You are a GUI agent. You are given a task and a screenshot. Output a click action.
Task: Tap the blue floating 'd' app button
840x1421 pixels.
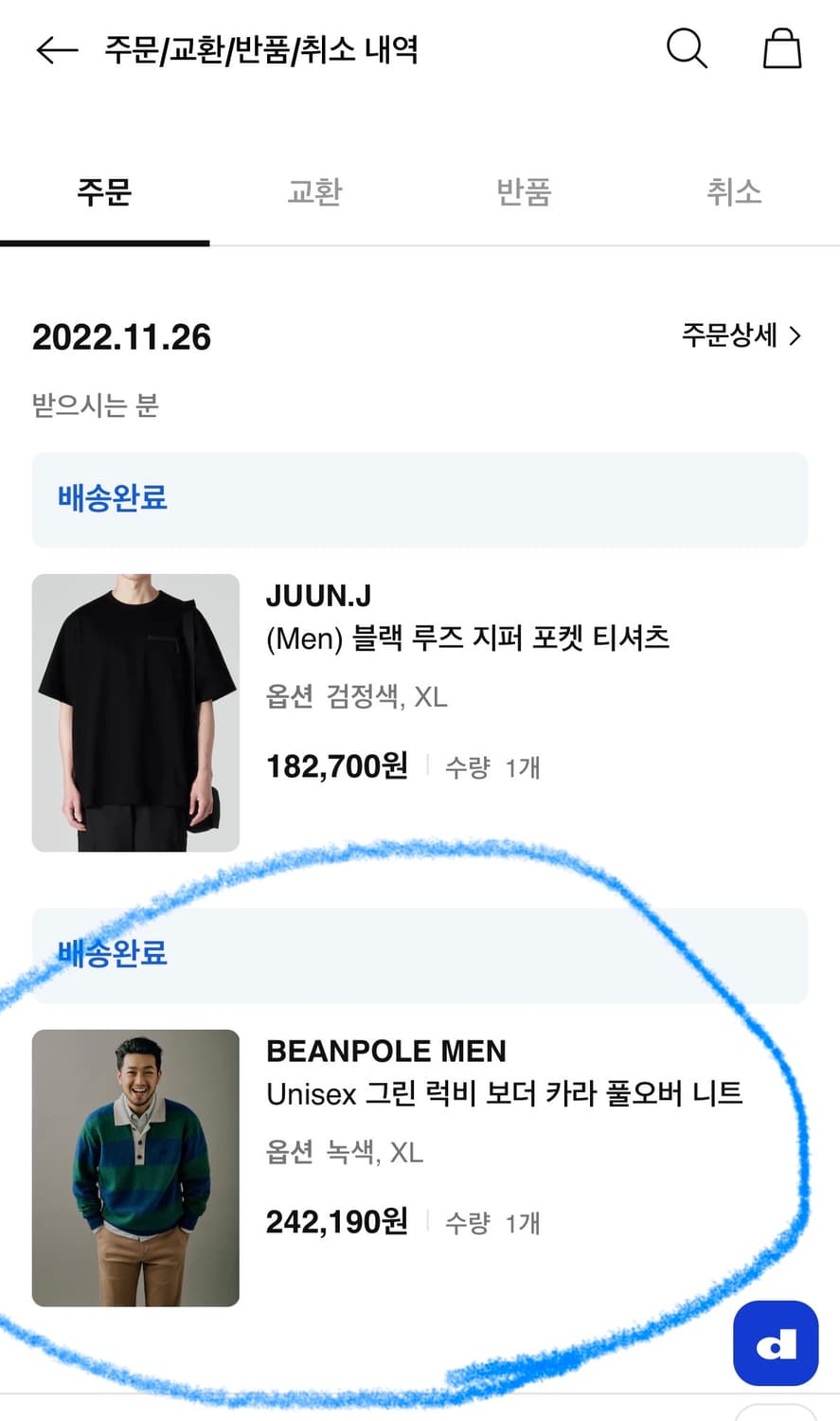click(x=775, y=1343)
